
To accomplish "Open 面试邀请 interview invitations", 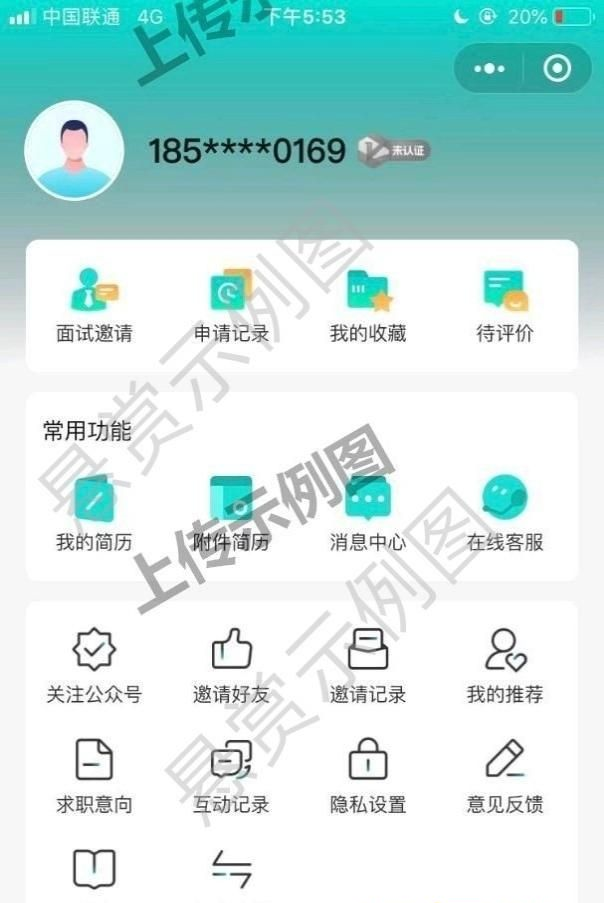I will [94, 306].
